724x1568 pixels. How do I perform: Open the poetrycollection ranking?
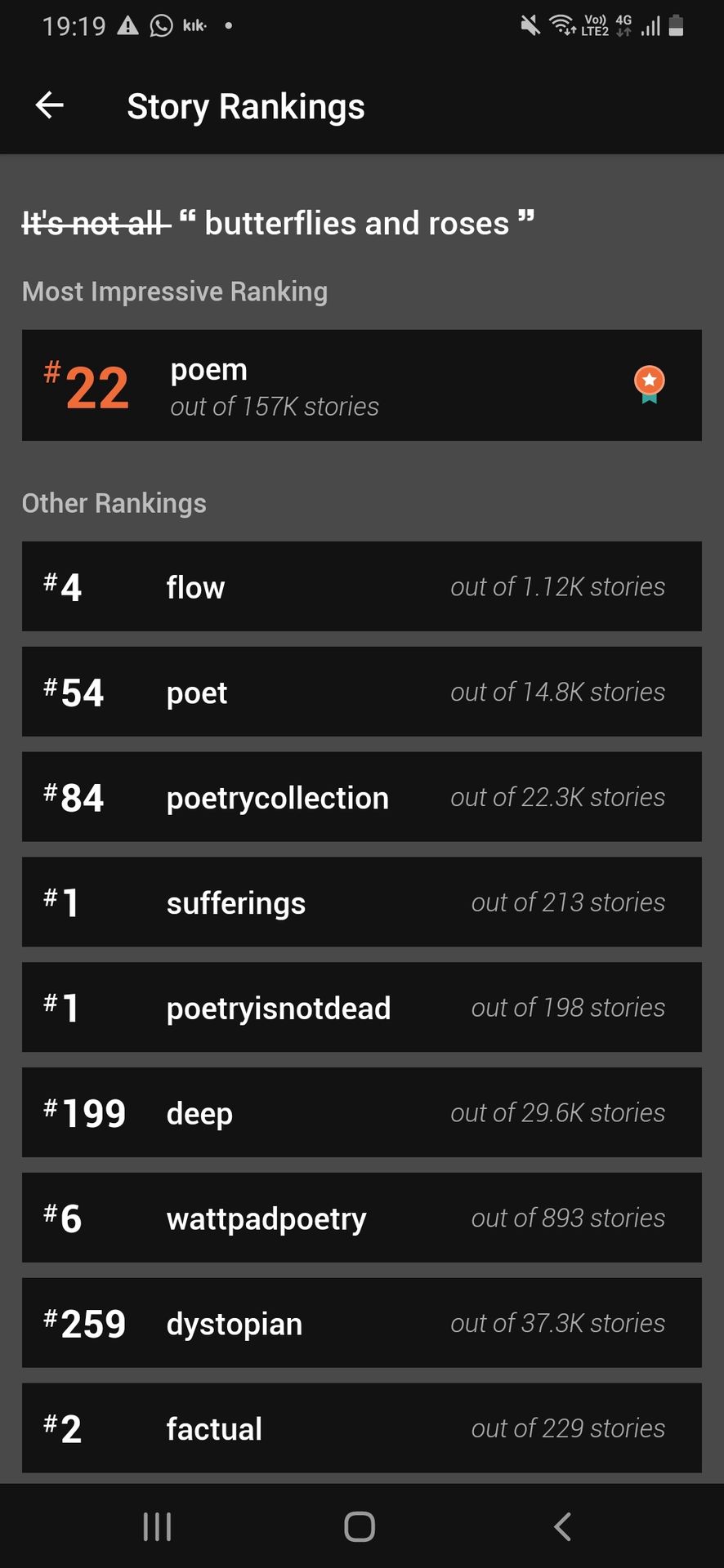(x=361, y=797)
